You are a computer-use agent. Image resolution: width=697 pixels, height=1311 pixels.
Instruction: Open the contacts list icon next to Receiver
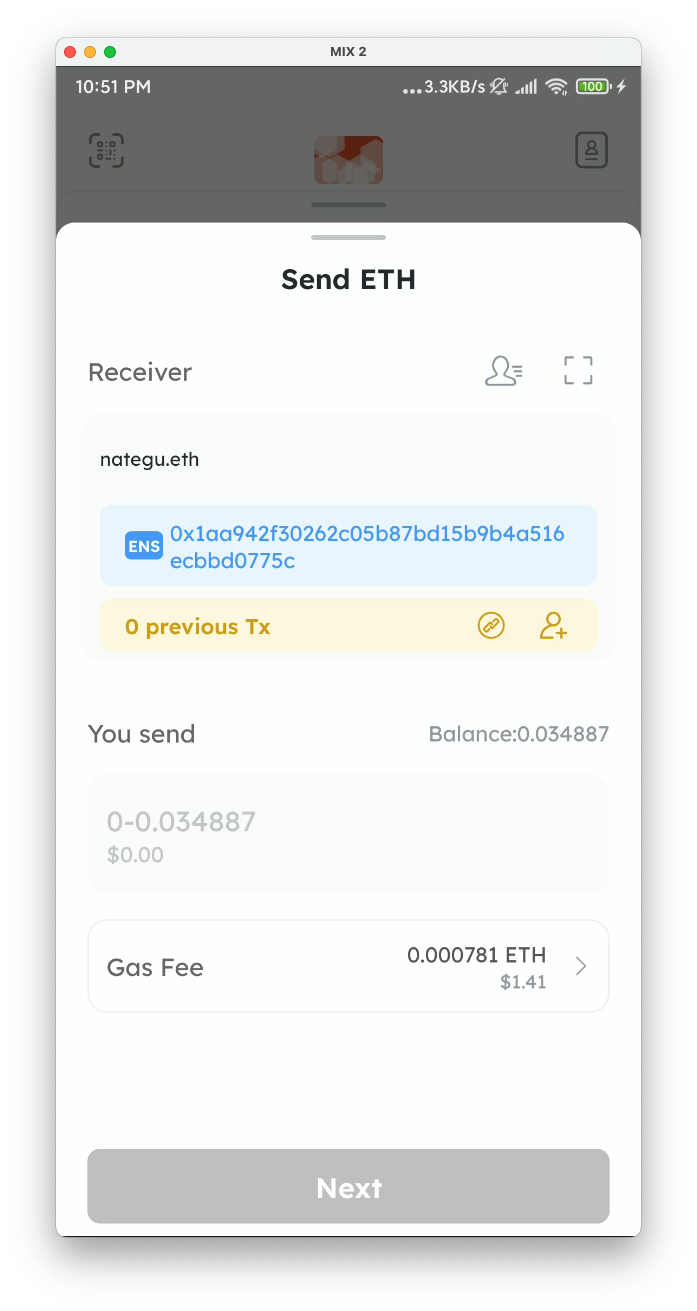[x=503, y=371]
